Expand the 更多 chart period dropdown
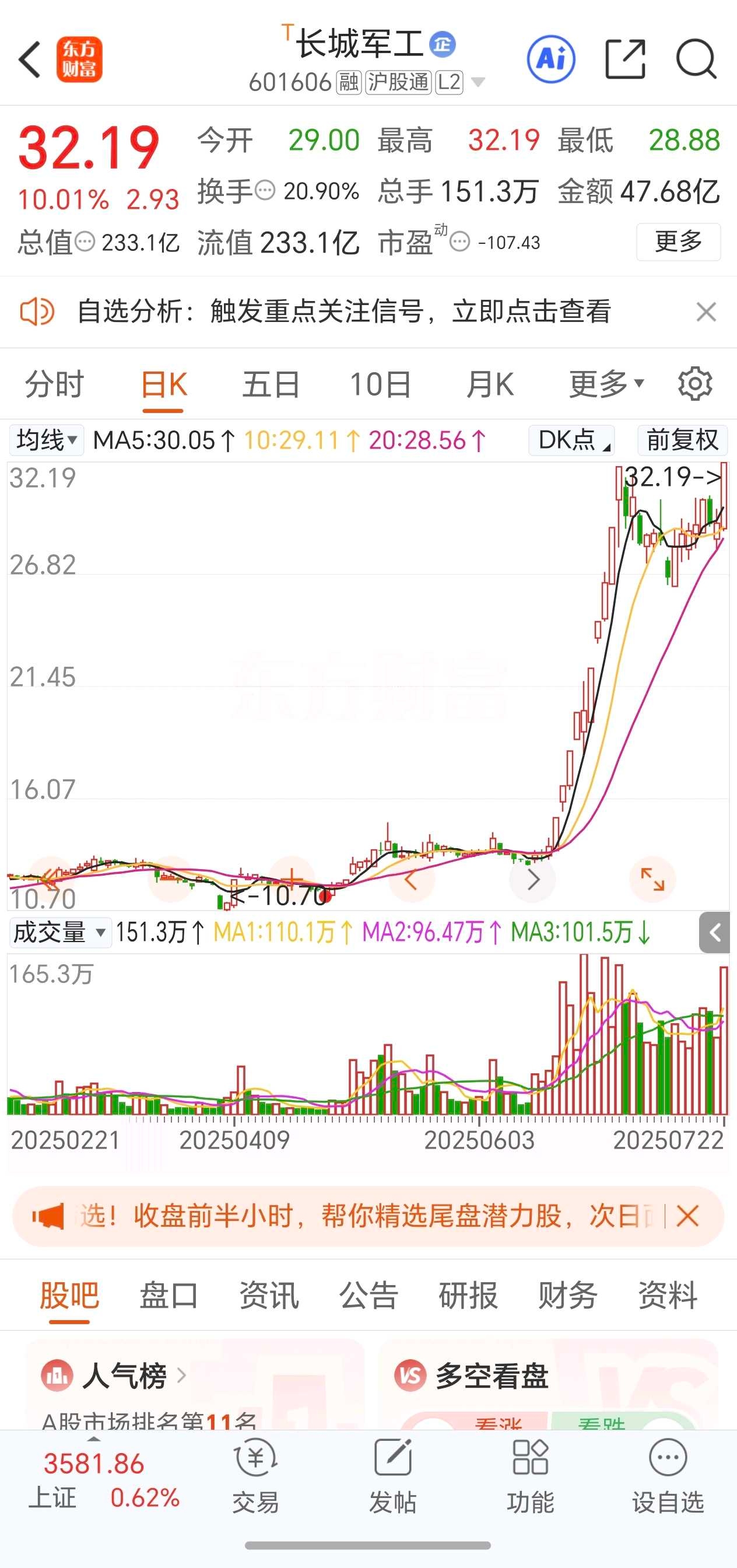The height and width of the screenshot is (1568, 737). pyautogui.click(x=607, y=384)
